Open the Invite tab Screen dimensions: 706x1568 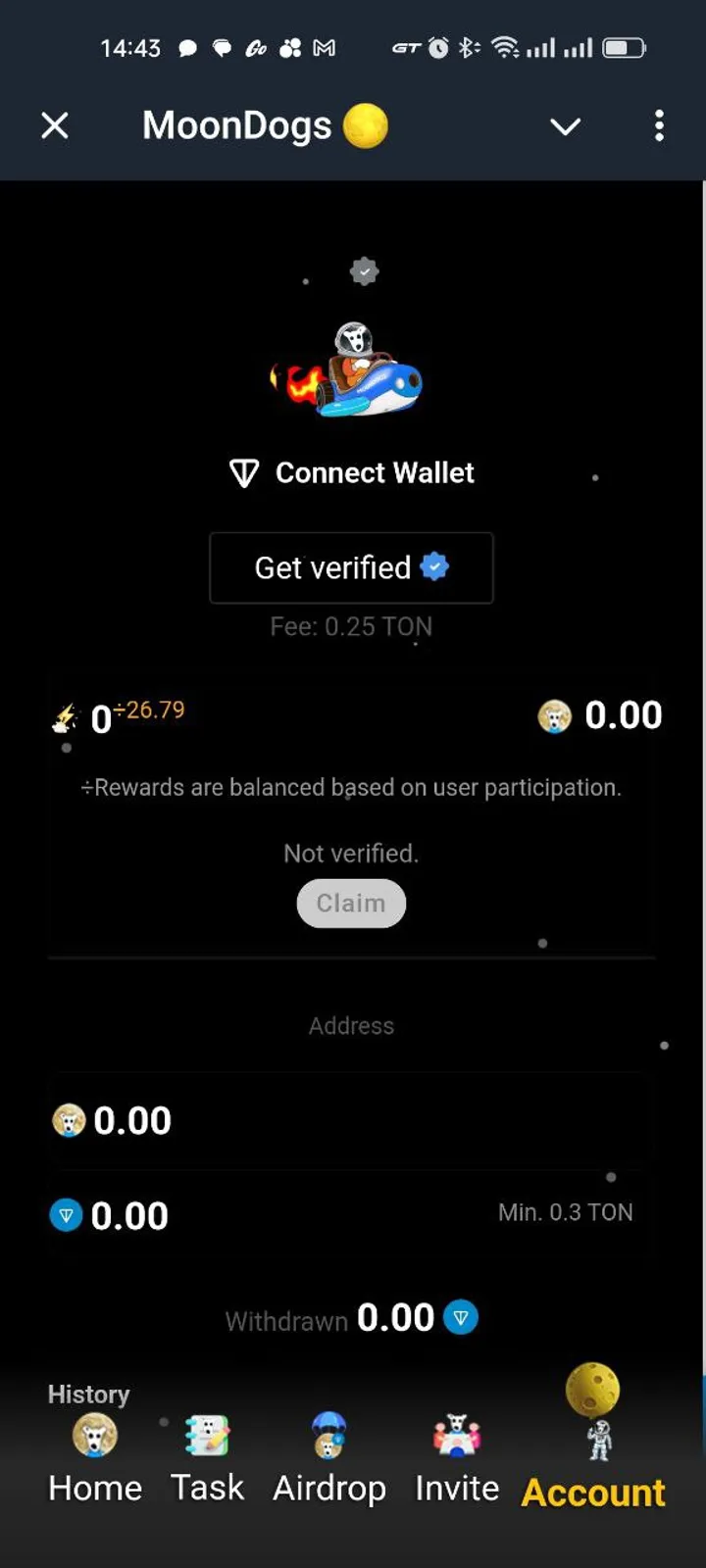pos(457,1462)
